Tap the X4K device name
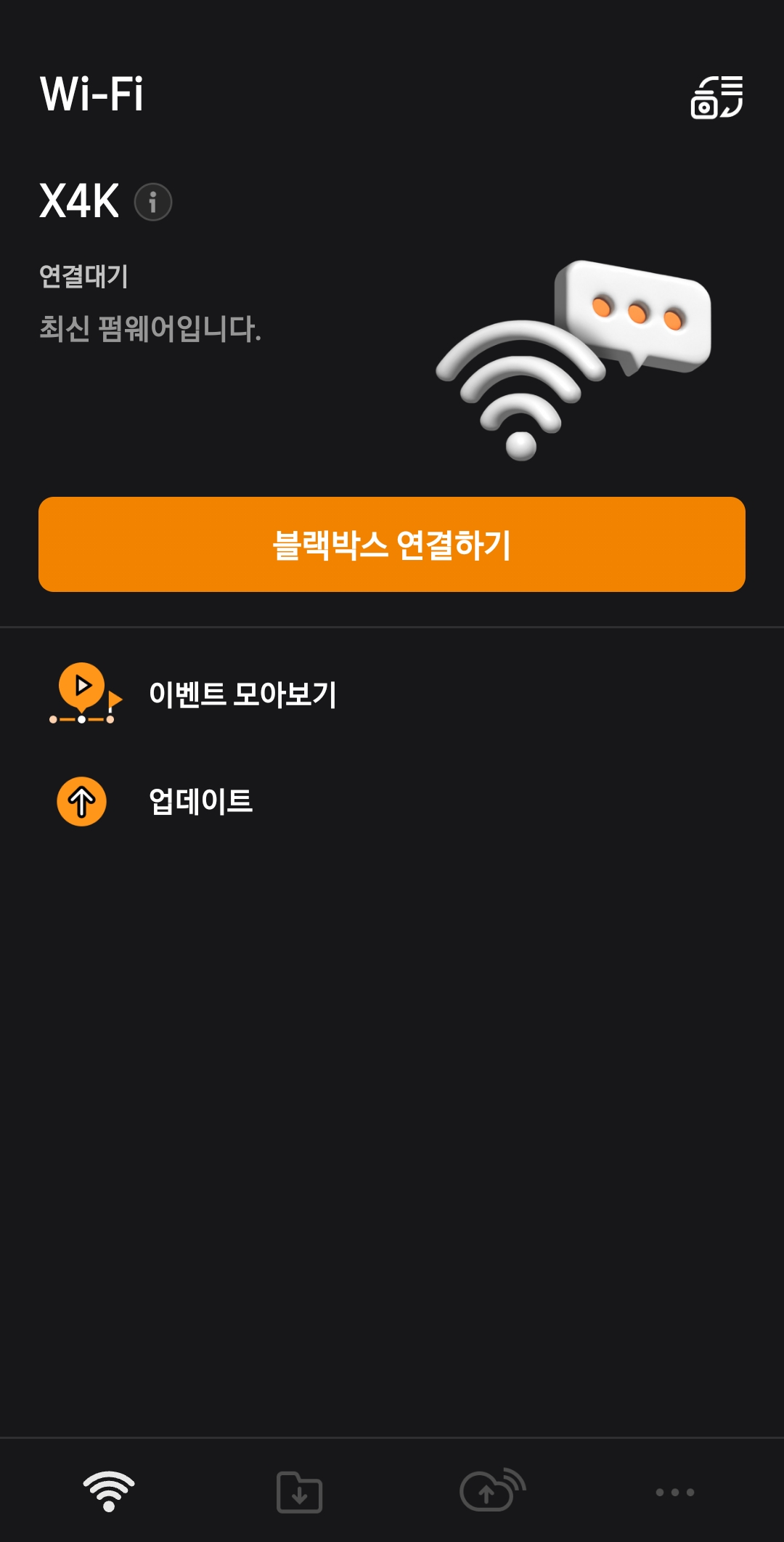The width and height of the screenshot is (784, 1542). pyautogui.click(x=80, y=202)
